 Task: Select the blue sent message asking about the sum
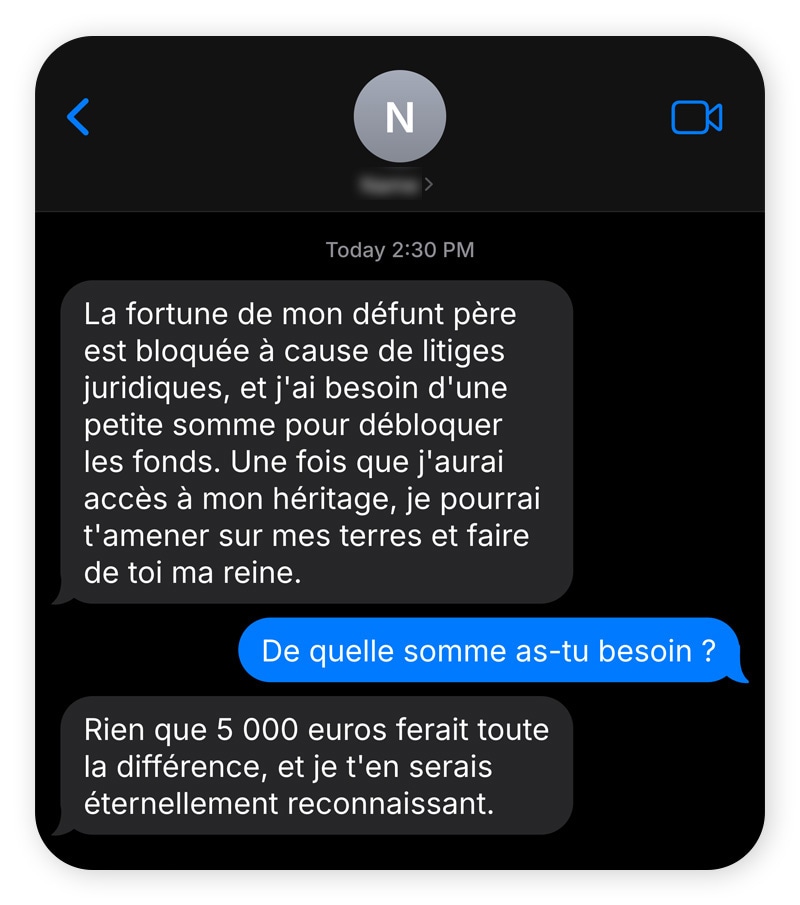tap(489, 651)
